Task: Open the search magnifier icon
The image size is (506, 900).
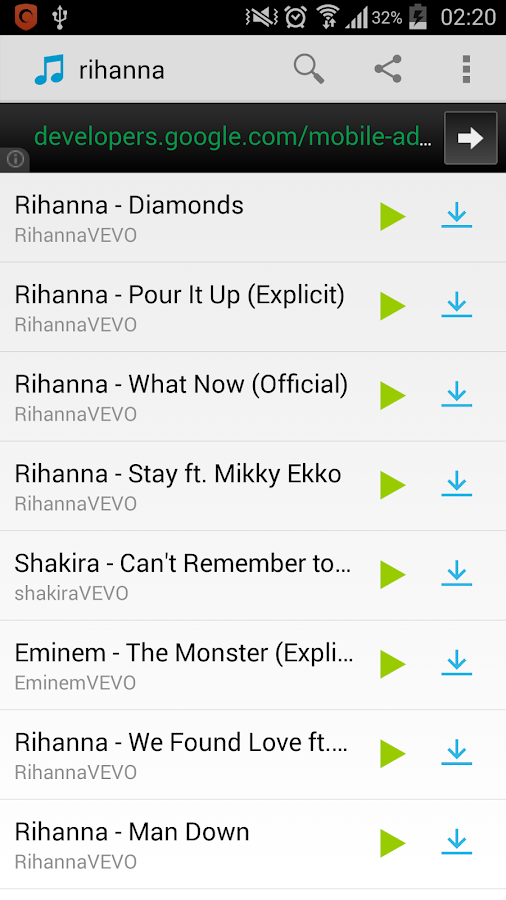Action: click(309, 69)
